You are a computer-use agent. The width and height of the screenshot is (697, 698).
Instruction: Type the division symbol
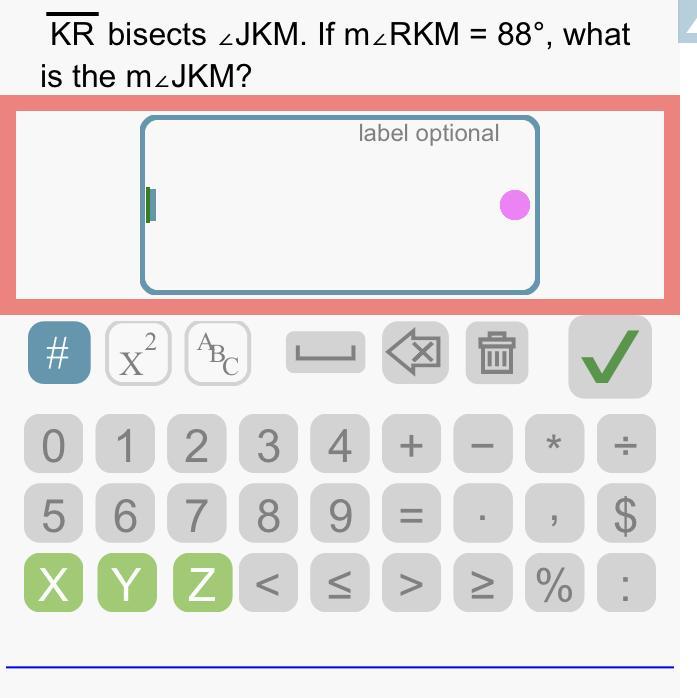(626, 445)
